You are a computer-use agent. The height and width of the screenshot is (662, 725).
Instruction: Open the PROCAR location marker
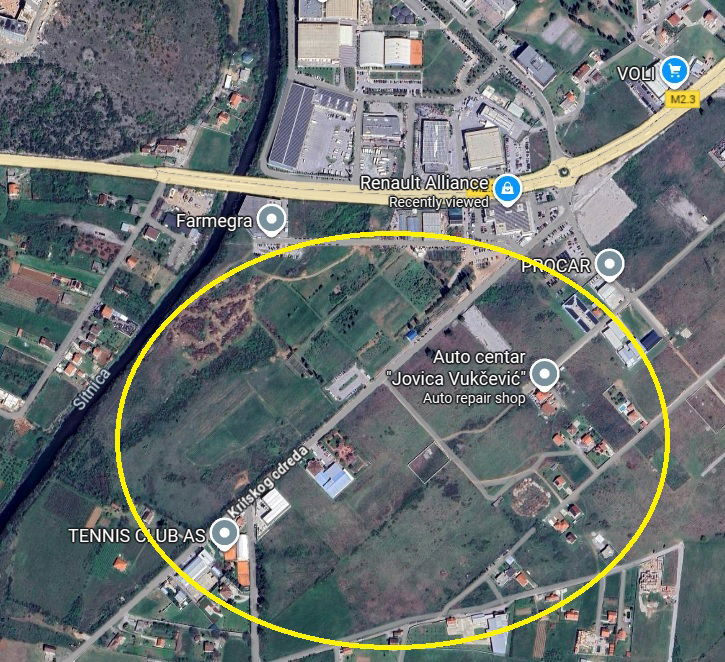(609, 265)
